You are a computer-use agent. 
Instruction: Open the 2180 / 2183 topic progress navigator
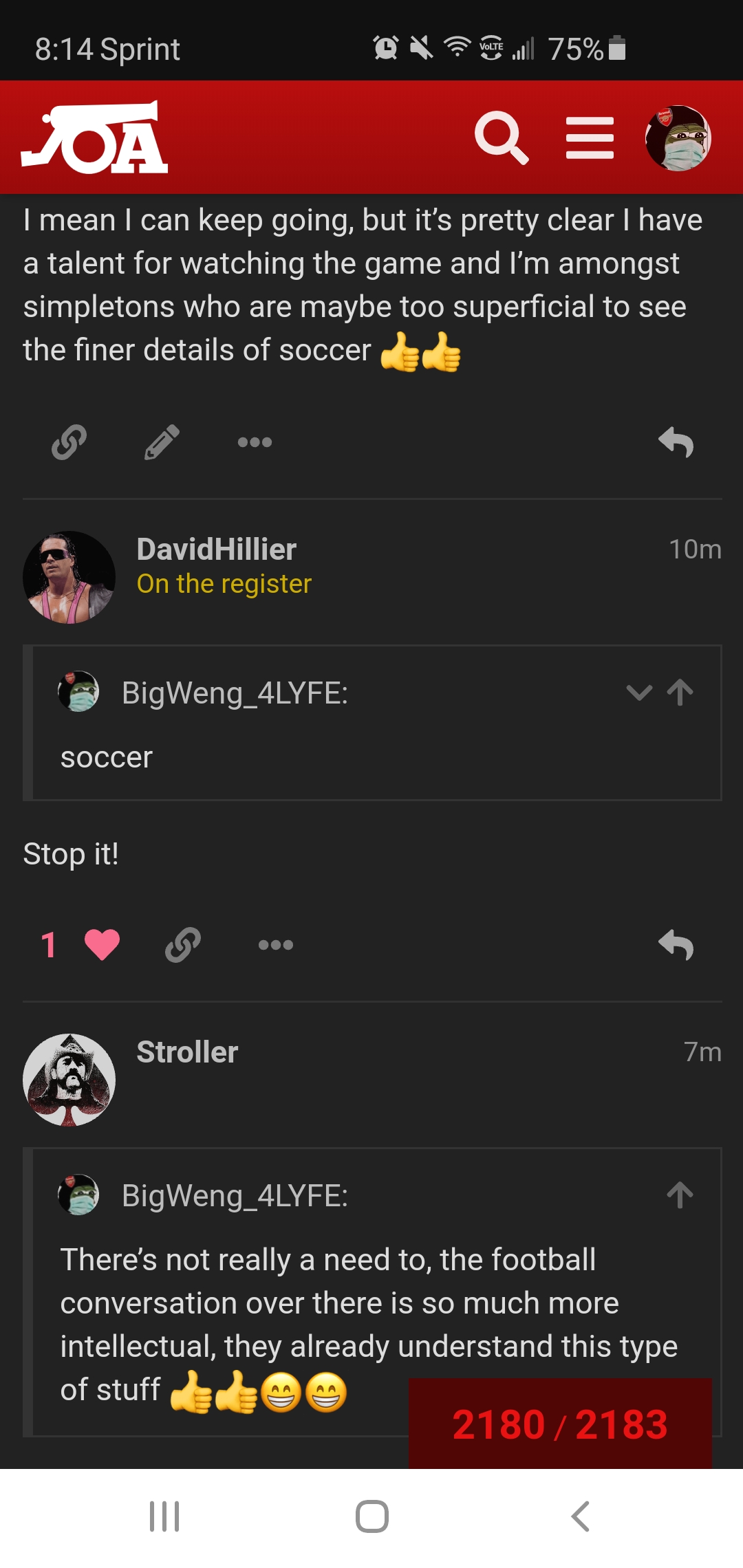pyautogui.click(x=560, y=1424)
